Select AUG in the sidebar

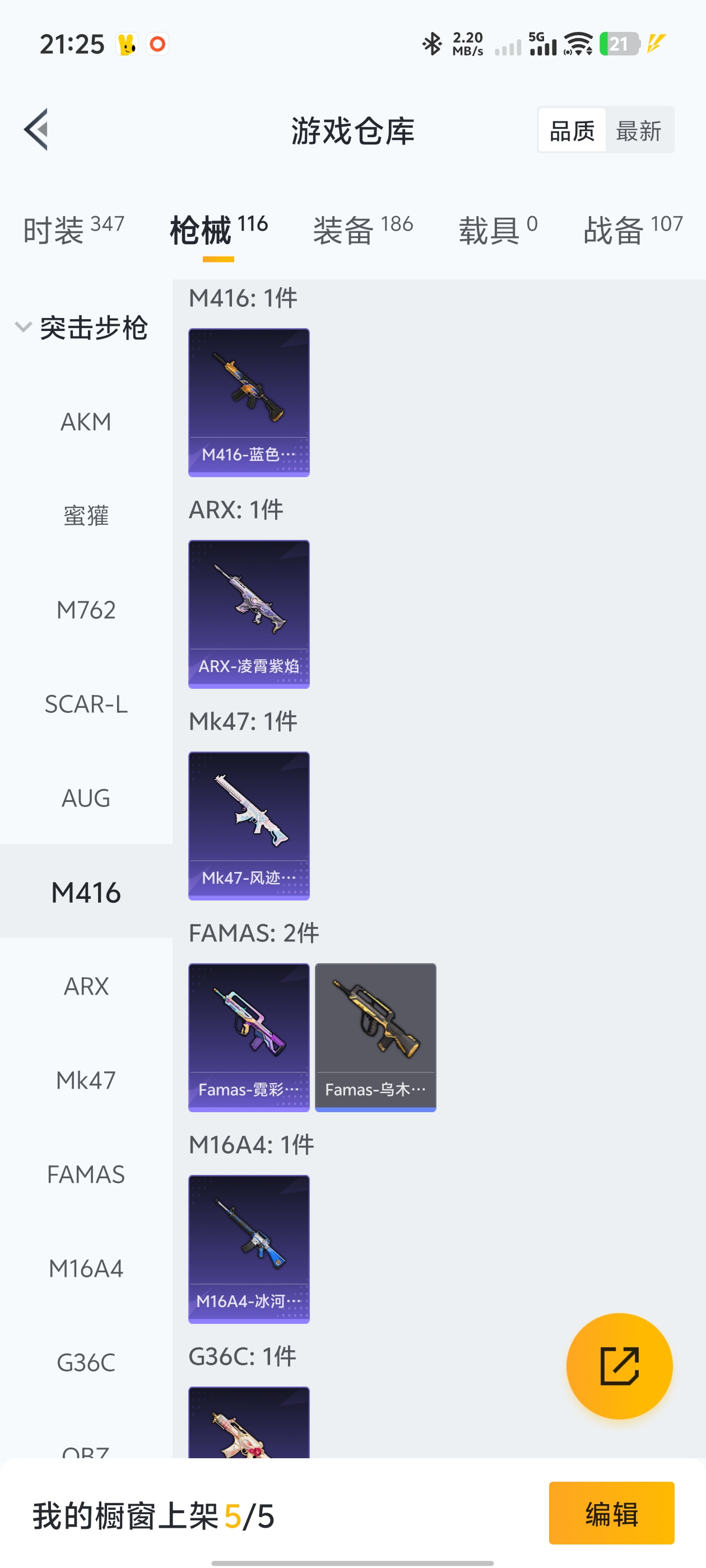click(x=86, y=797)
